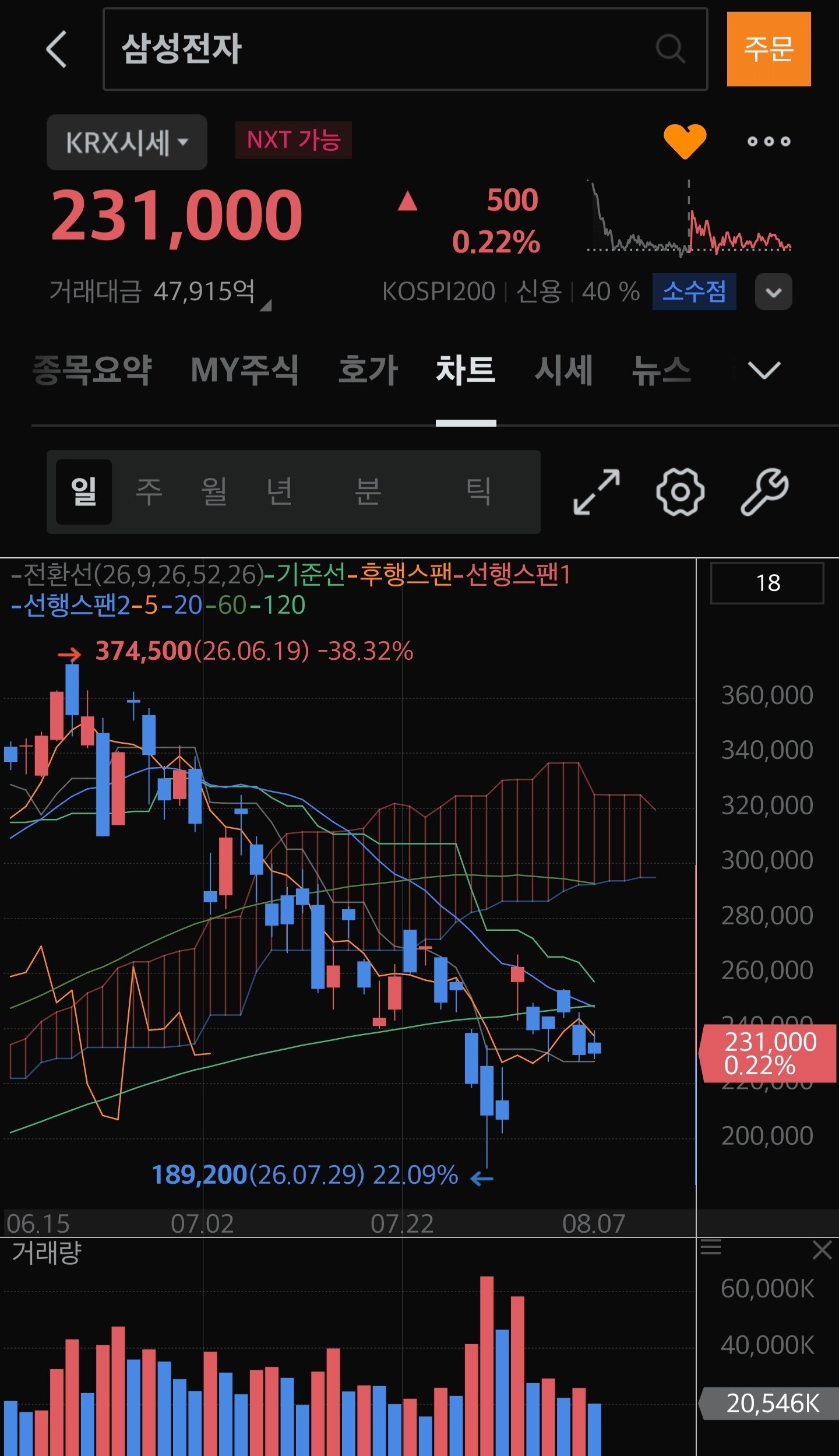Screen dimensions: 839x1456
Task: Select the 분 minute chart period
Action: click(x=368, y=491)
